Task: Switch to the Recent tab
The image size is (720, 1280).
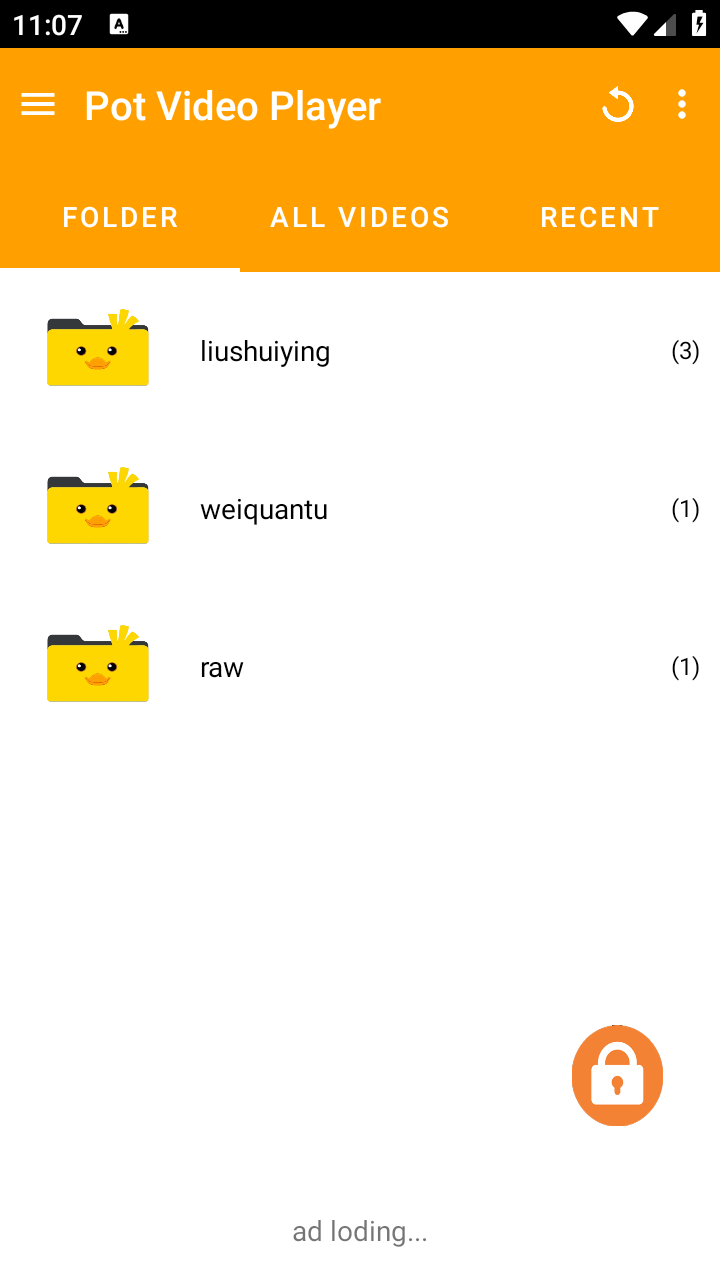Action: click(600, 218)
